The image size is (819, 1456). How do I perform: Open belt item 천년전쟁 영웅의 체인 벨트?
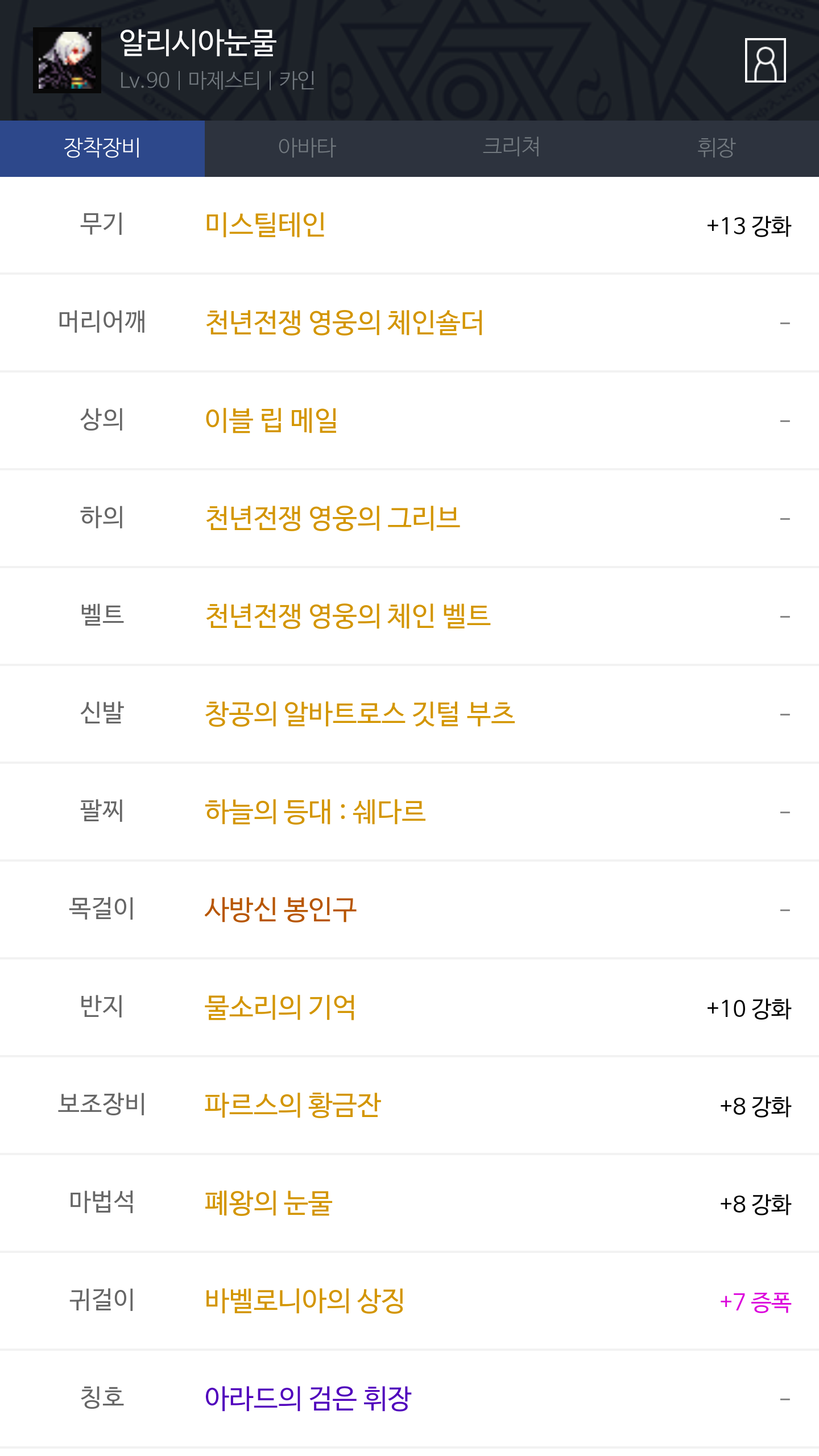348,616
